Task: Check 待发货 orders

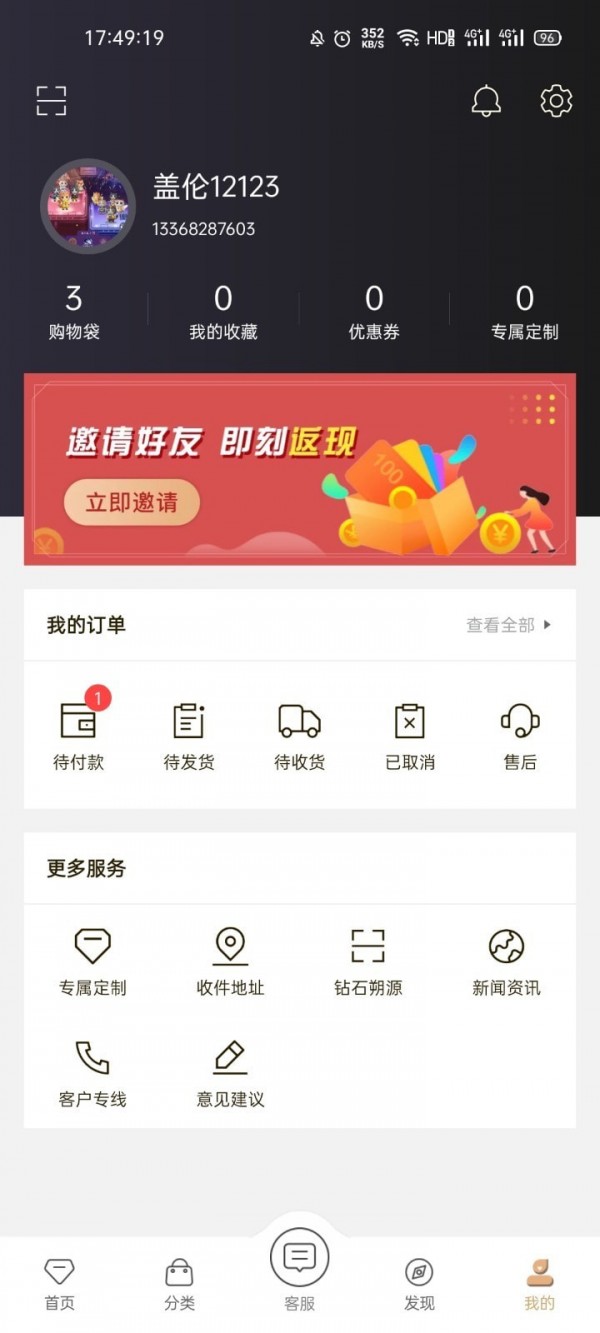Action: [189, 735]
